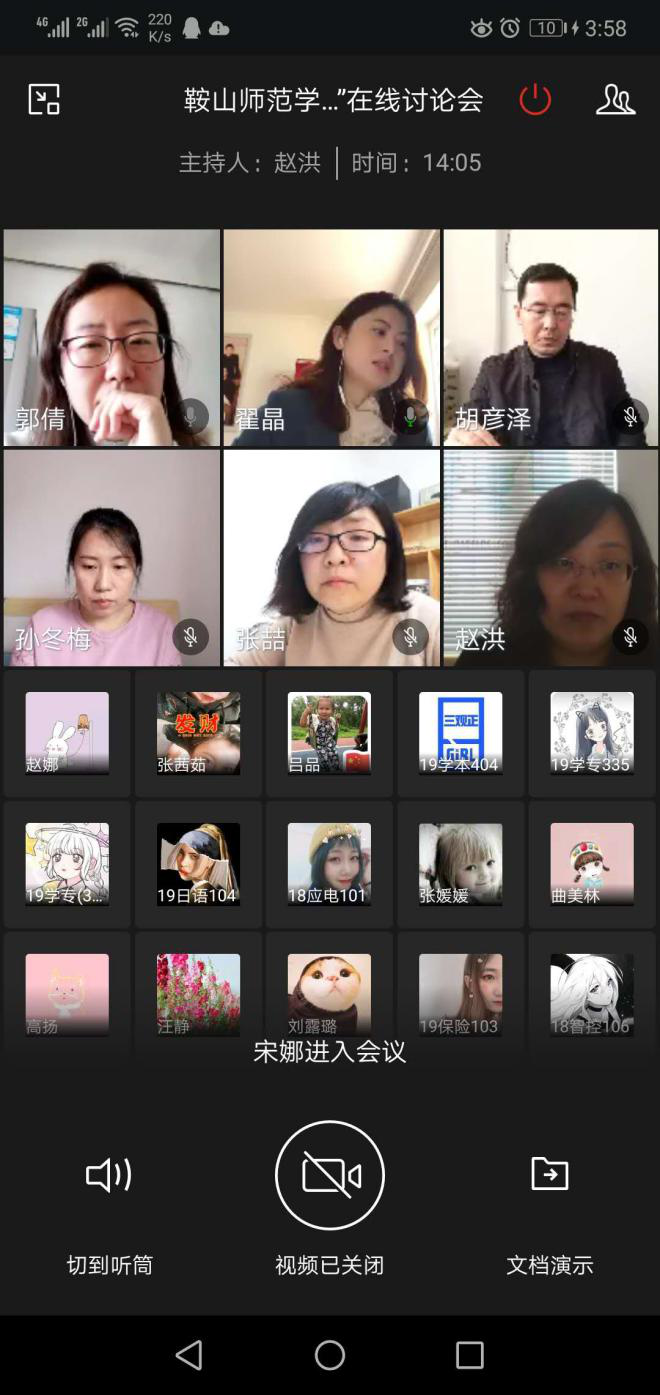Minimize the meeting window
The height and width of the screenshot is (1395, 660).
tap(44, 99)
